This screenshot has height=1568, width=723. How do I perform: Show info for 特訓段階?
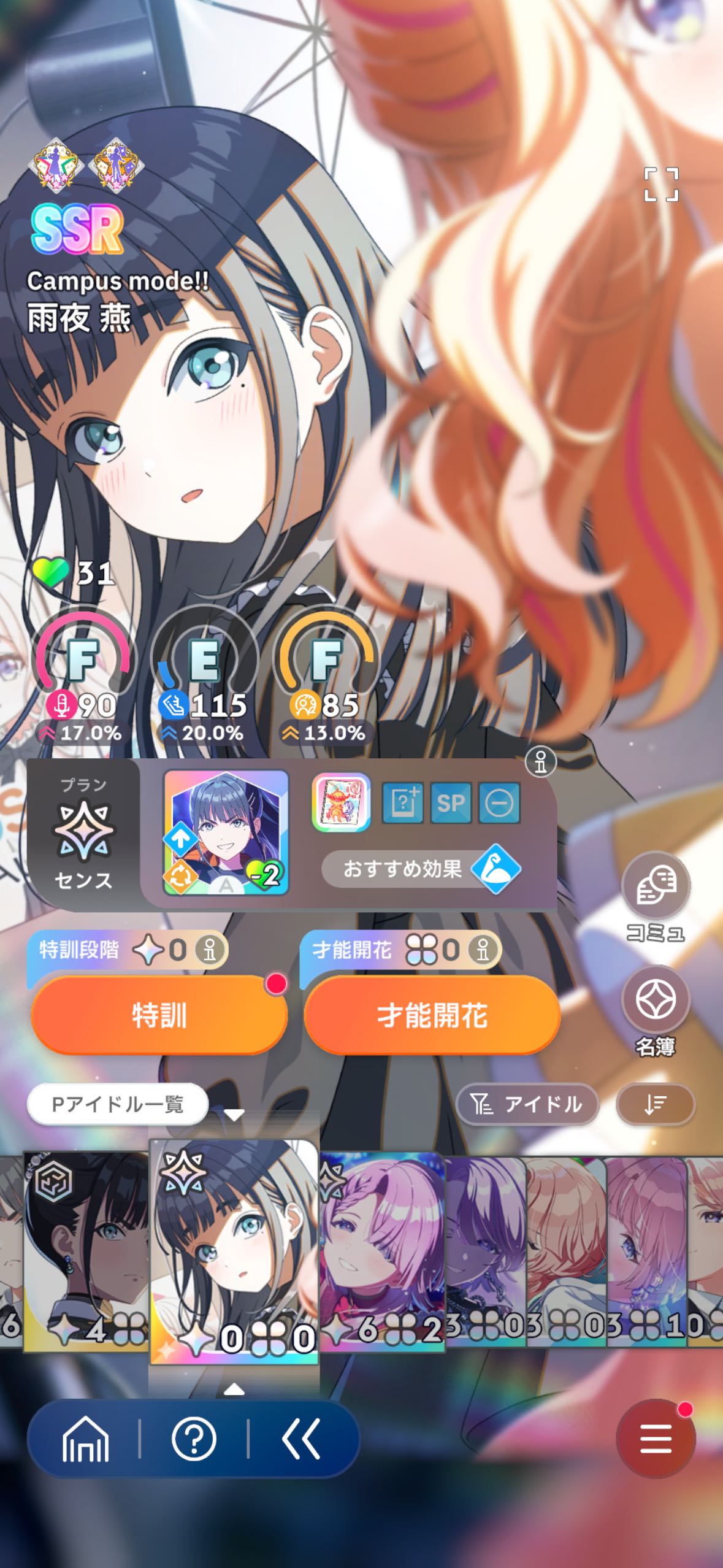coord(210,950)
